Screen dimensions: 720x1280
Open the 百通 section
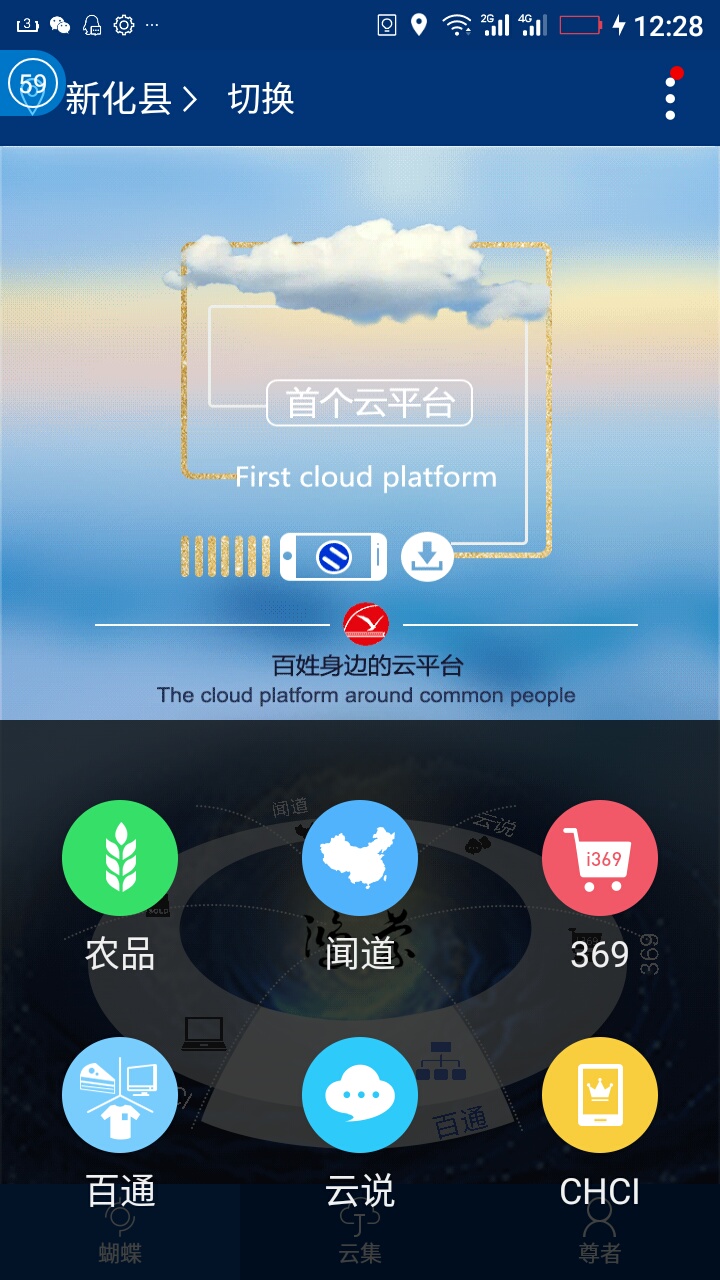[x=120, y=1096]
